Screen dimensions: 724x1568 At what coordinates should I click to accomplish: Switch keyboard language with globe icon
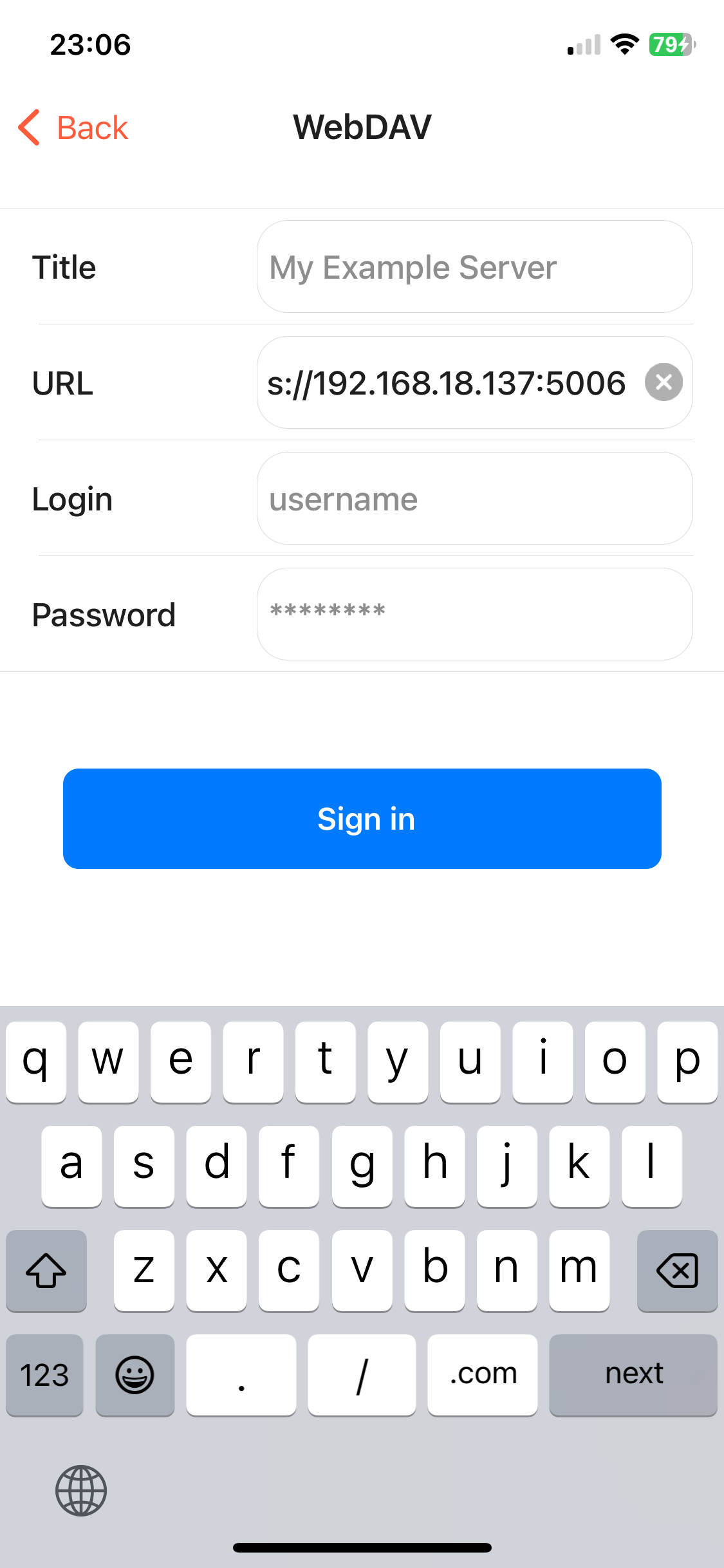pos(81,1490)
